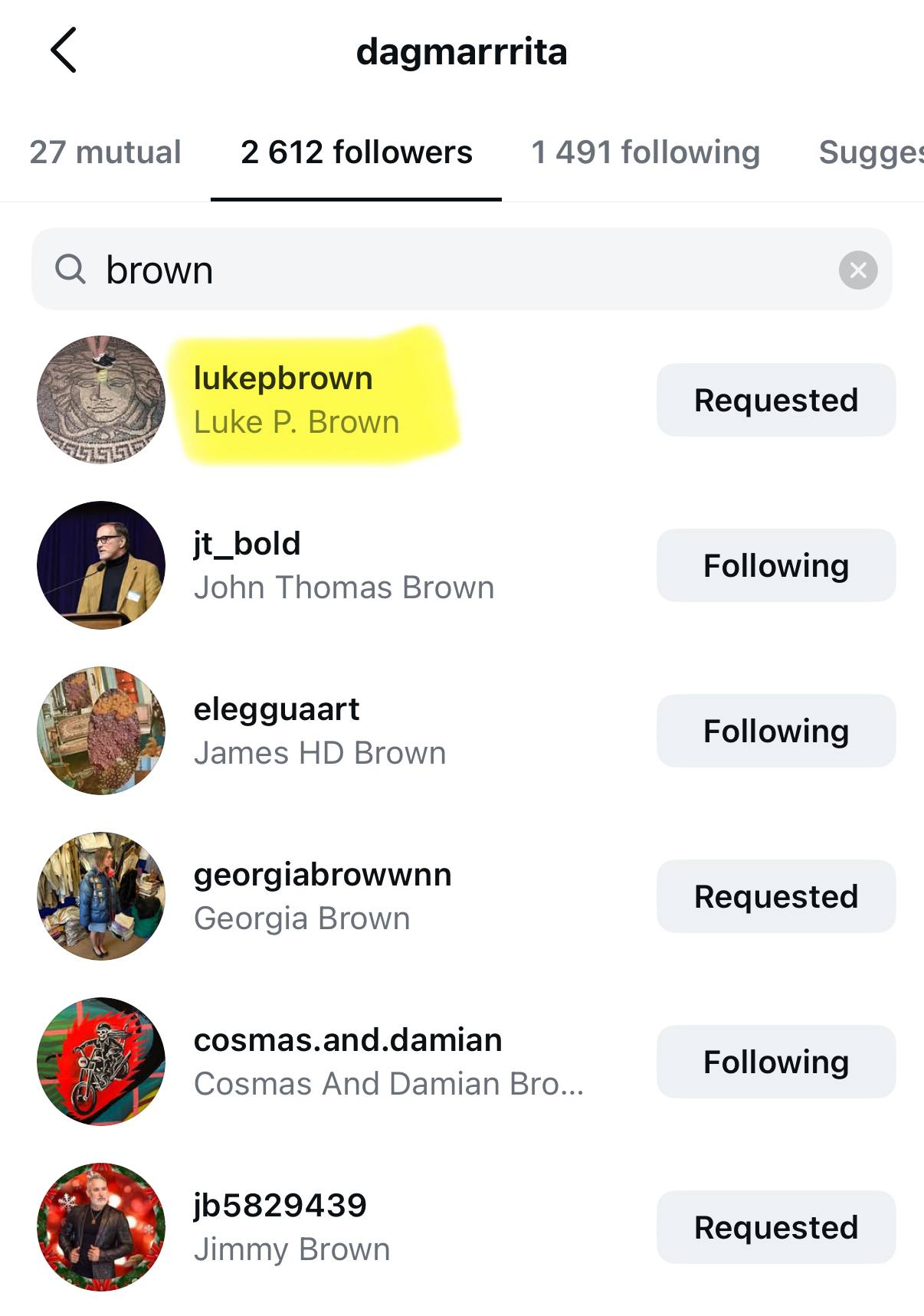Viewport: 924px width, 1316px height.
Task: Unfollow elegguaart via the Following button
Action: [775, 731]
